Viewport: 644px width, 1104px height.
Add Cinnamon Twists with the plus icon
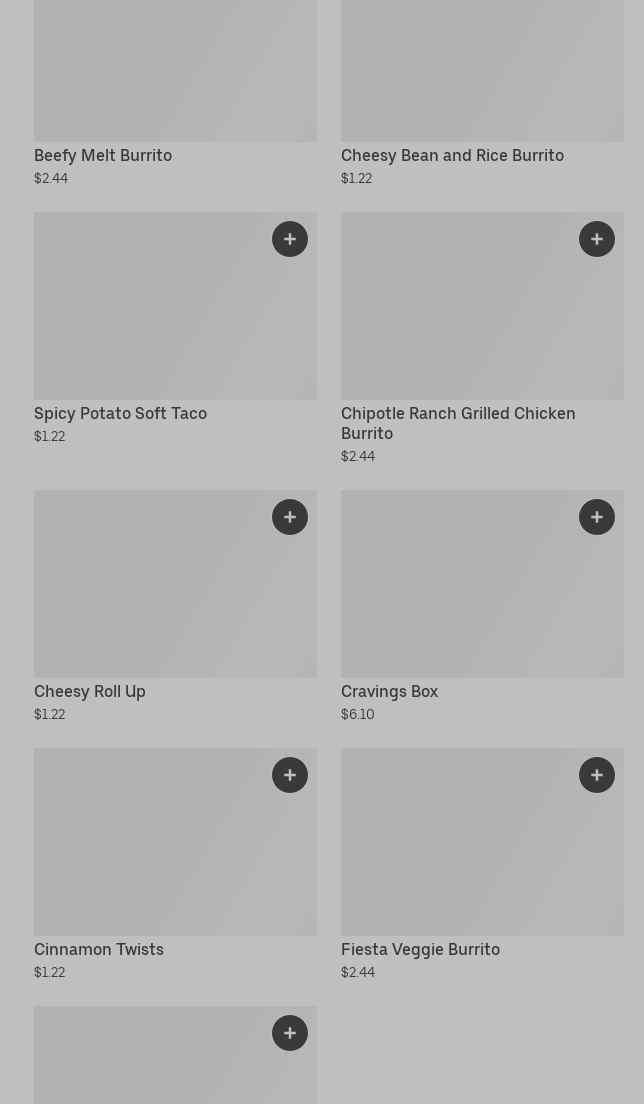[290, 775]
